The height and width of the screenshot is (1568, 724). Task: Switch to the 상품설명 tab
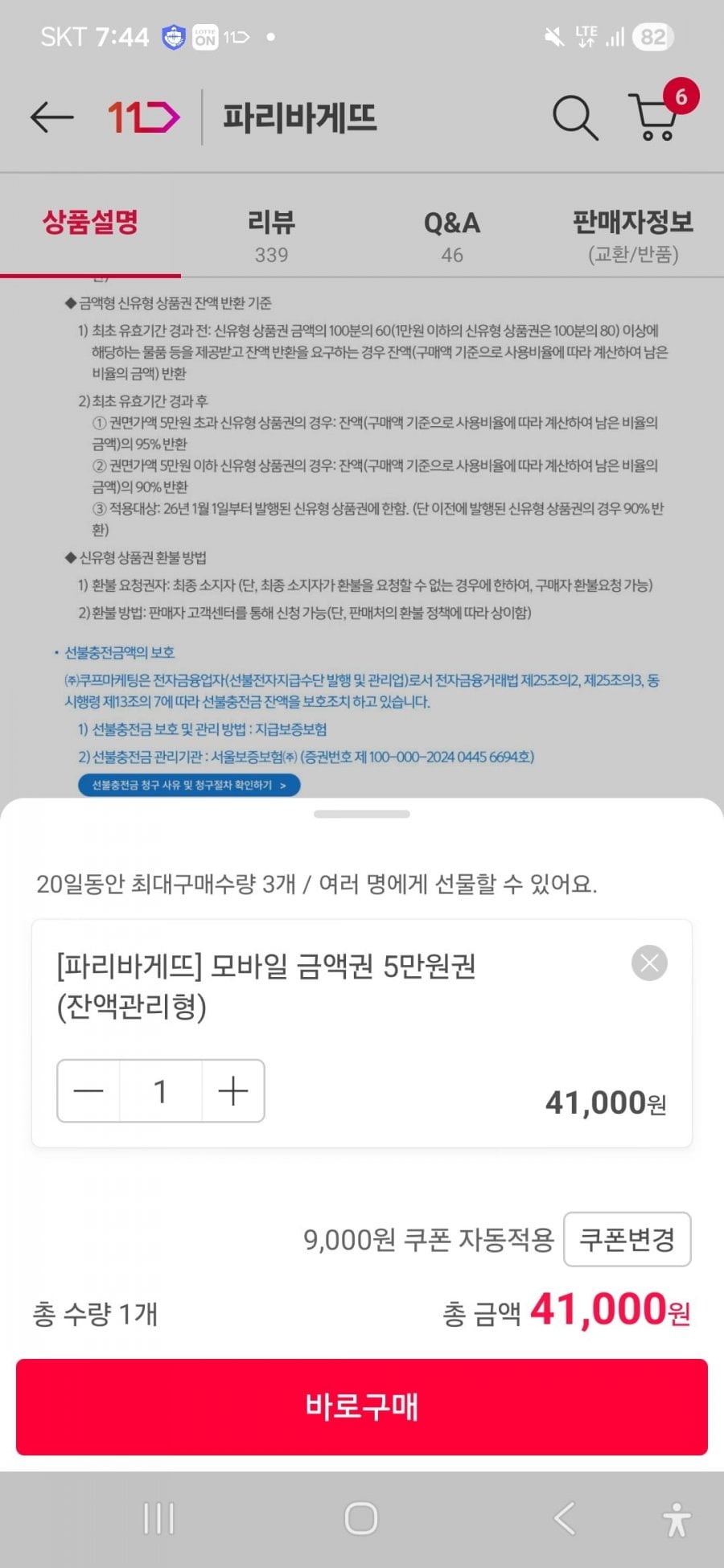[x=90, y=223]
